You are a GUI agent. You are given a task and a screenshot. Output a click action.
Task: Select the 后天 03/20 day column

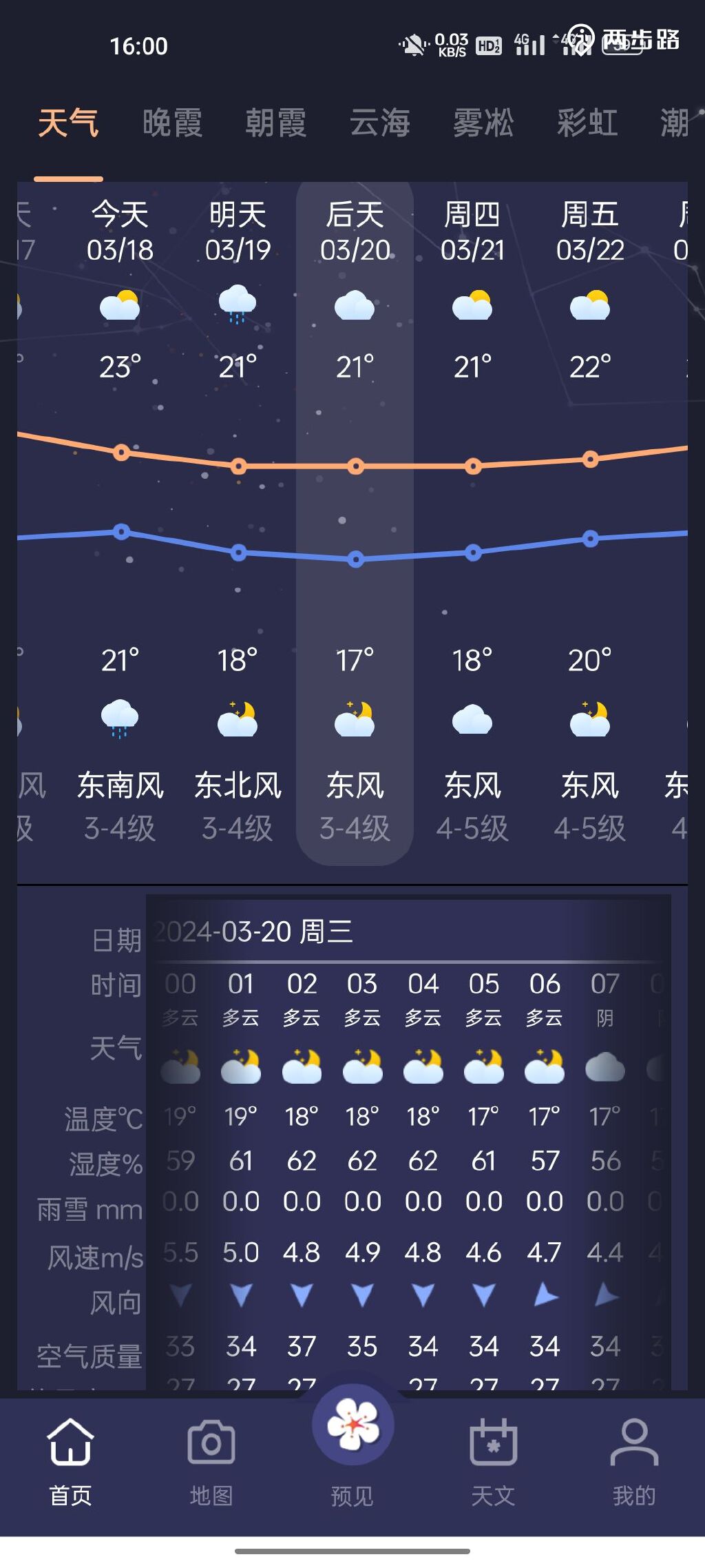(355, 232)
